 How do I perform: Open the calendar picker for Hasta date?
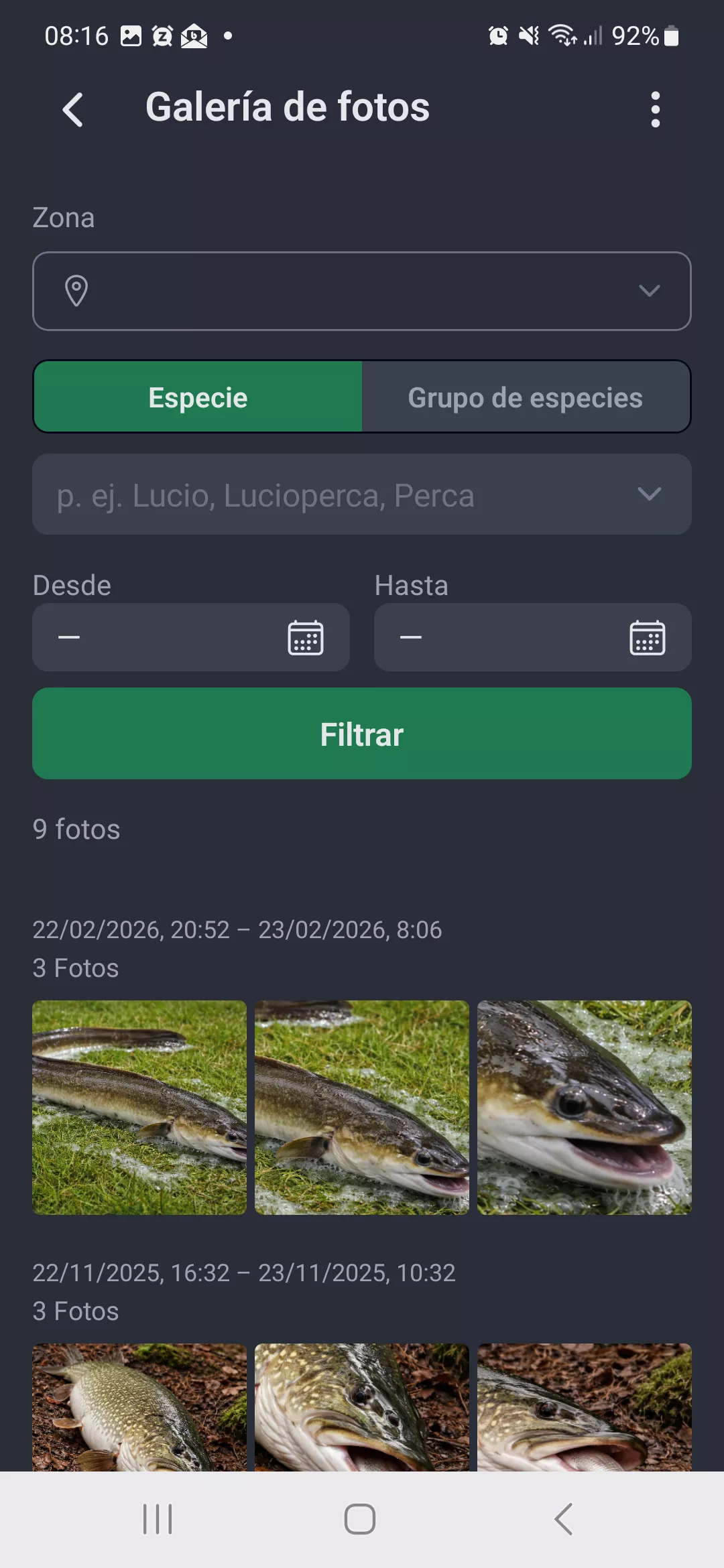tap(646, 637)
